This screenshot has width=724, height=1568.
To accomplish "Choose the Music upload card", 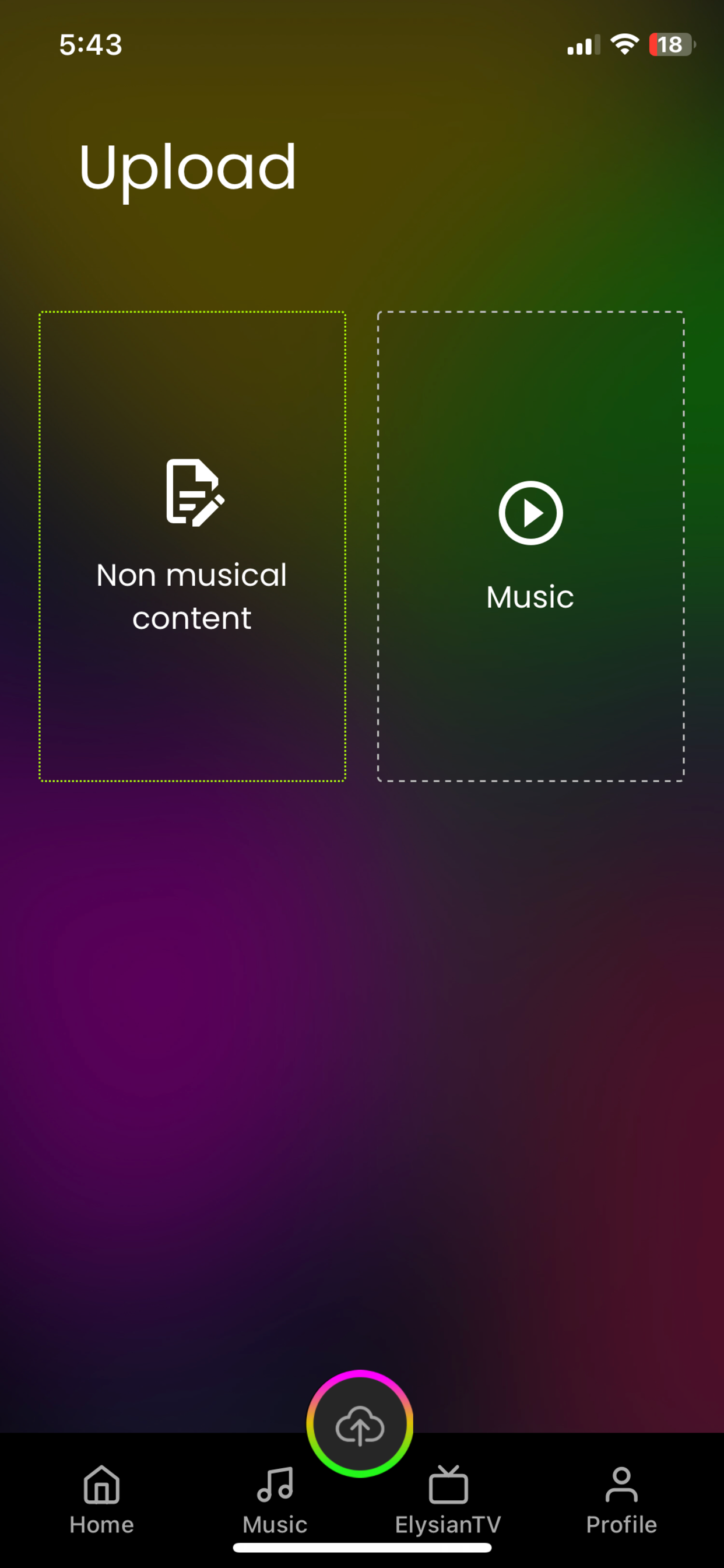I will click(530, 546).
